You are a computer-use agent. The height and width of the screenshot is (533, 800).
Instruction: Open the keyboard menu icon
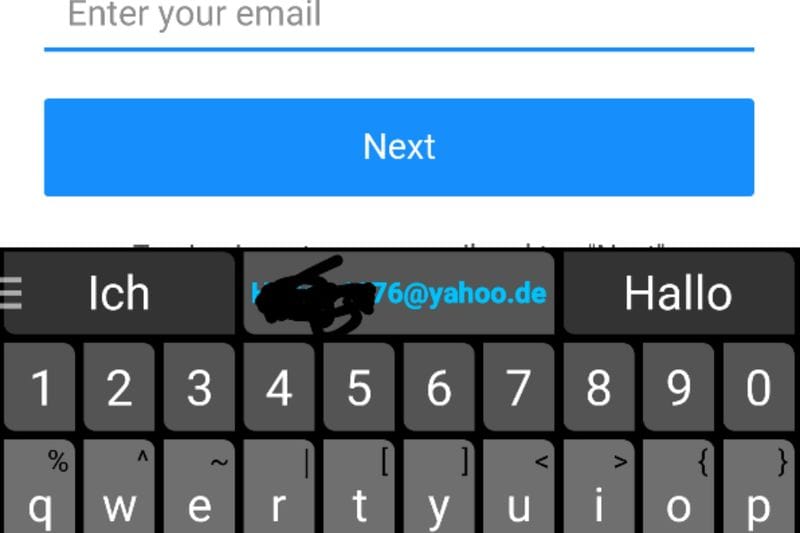pos(10,293)
